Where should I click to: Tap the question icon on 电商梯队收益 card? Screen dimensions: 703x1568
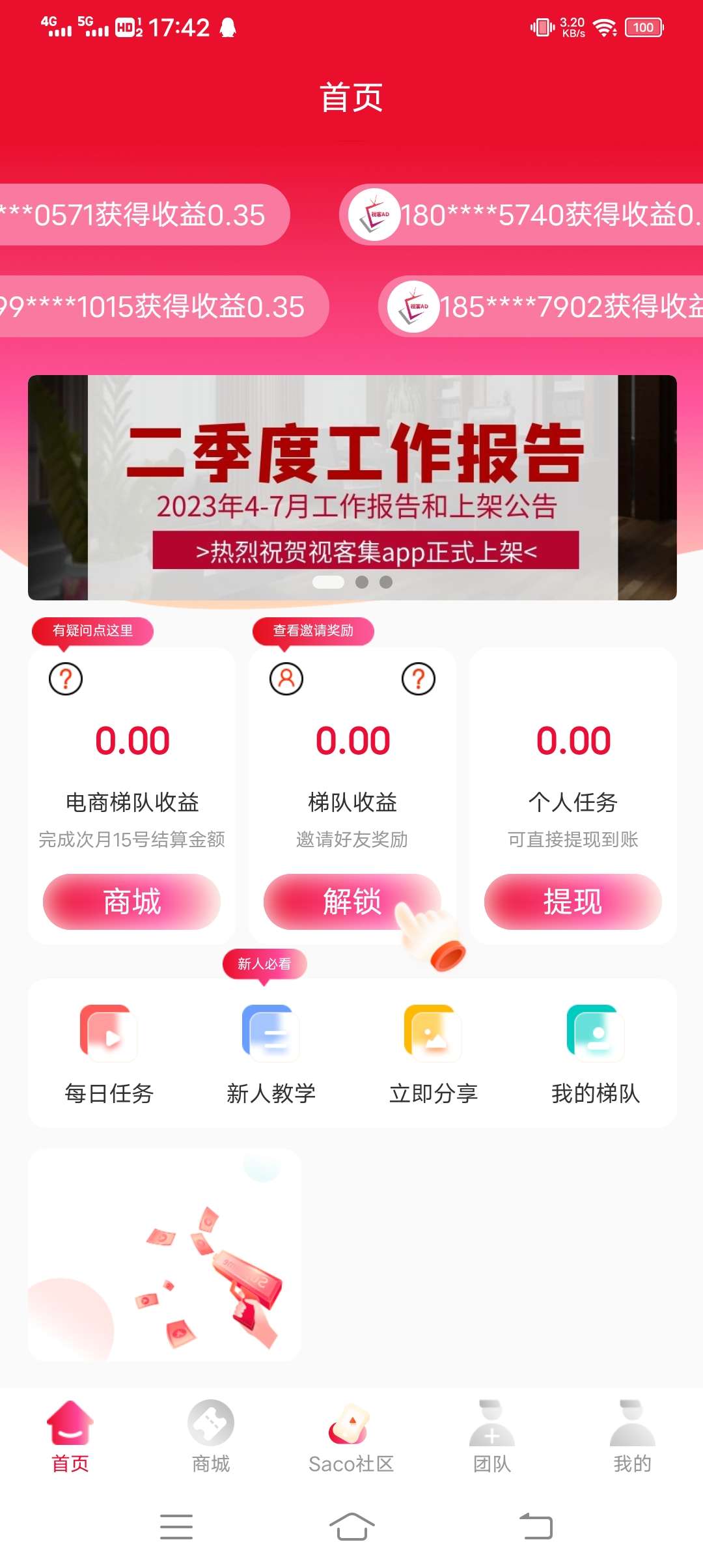(66, 679)
